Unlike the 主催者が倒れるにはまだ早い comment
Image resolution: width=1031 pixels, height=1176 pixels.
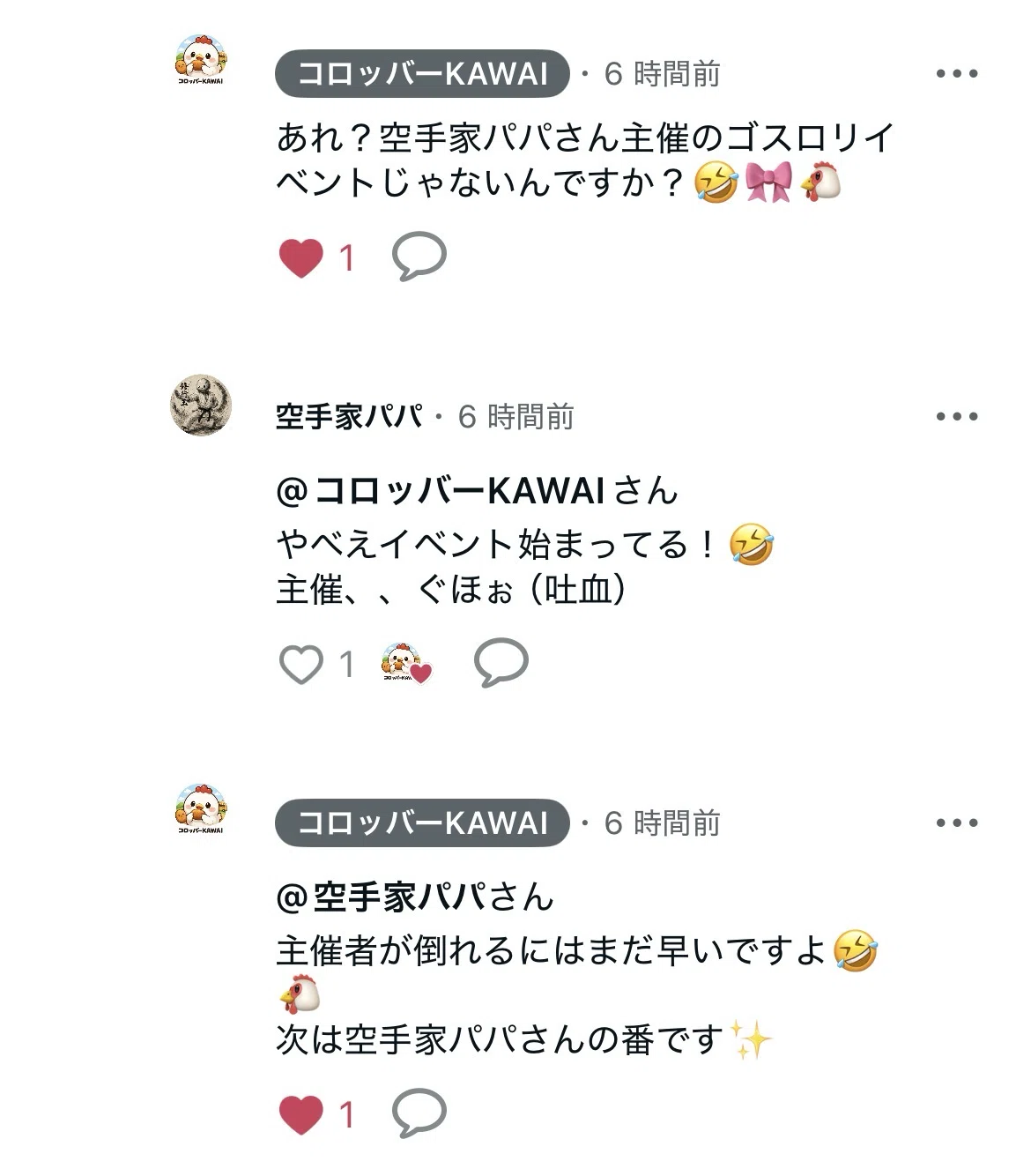[300, 1114]
